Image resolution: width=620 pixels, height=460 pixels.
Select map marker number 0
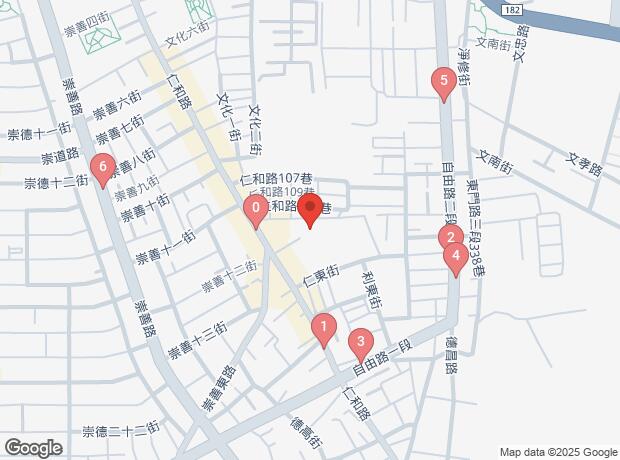[256, 210]
